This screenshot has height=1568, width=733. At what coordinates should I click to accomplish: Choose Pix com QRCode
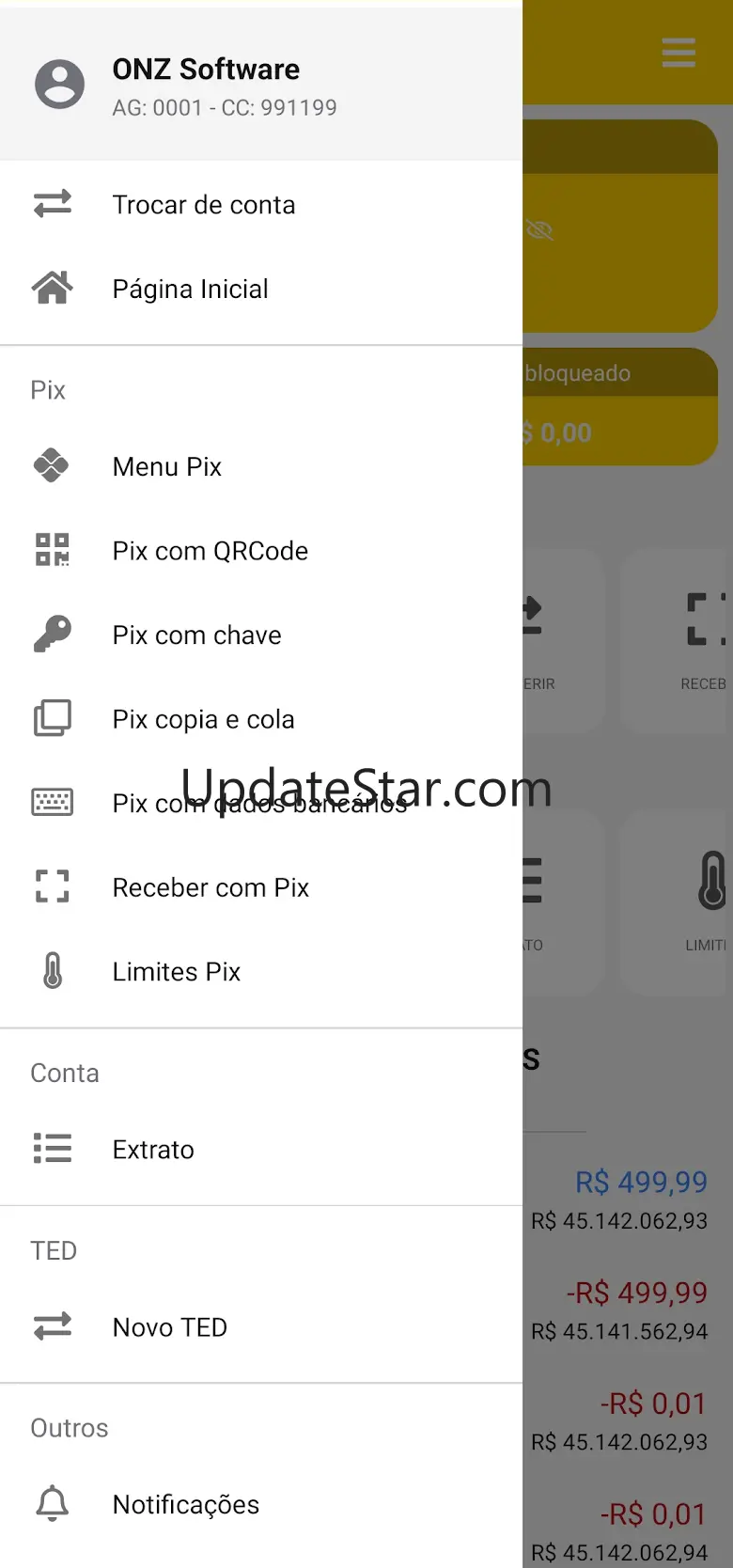click(210, 551)
